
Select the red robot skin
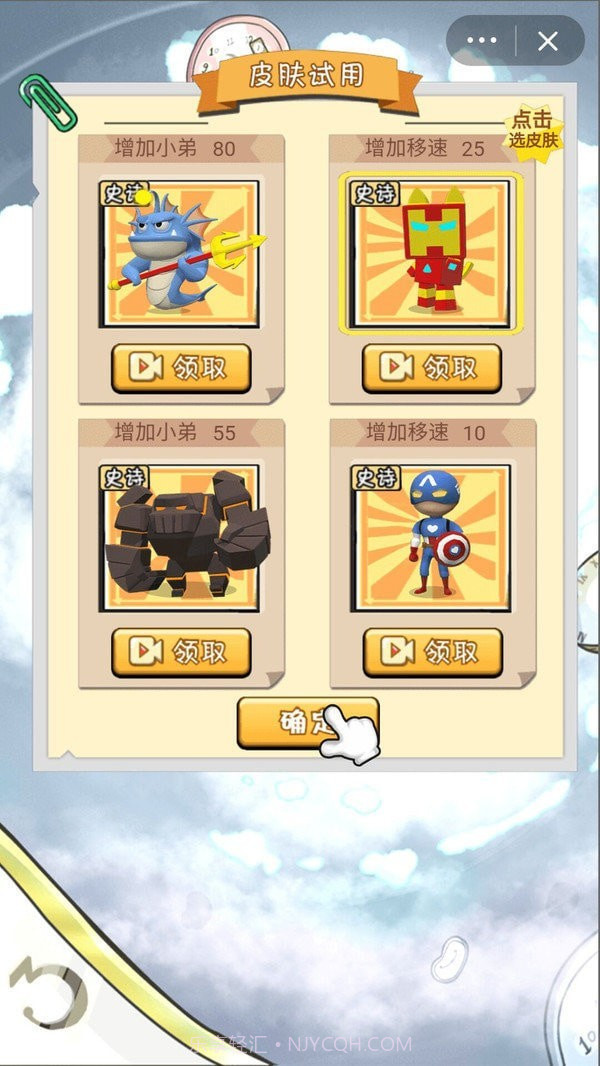pyautogui.click(x=431, y=254)
